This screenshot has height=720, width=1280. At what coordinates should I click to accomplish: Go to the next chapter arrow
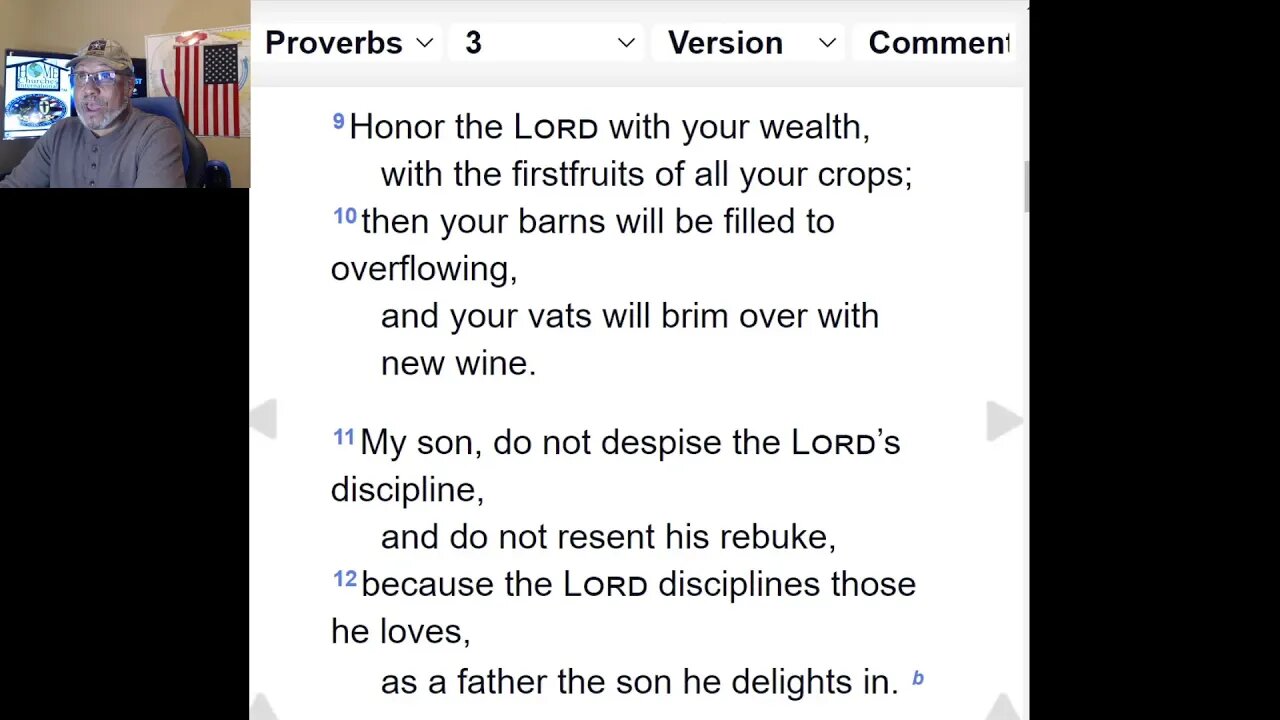pyautogui.click(x=1003, y=420)
